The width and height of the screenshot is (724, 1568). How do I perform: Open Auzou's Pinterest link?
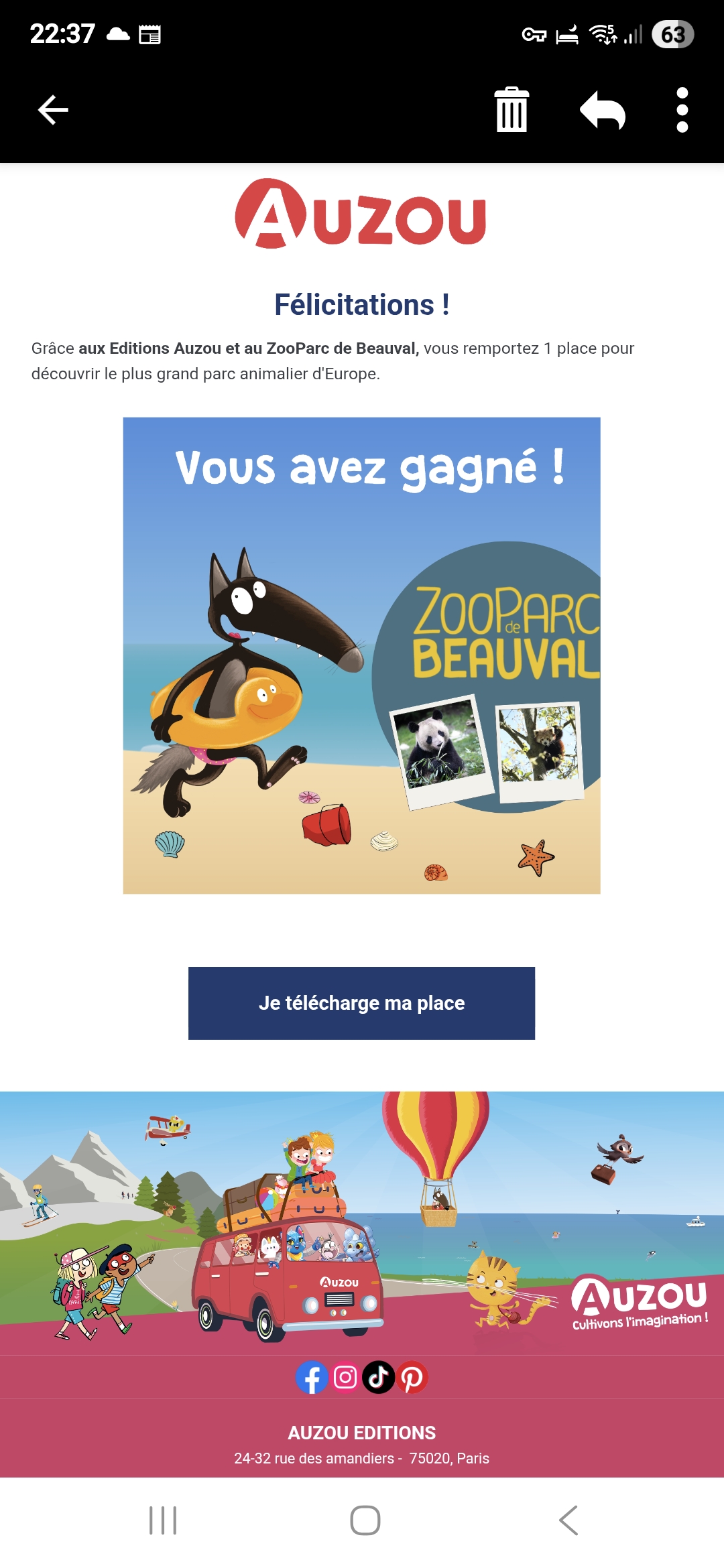412,1378
